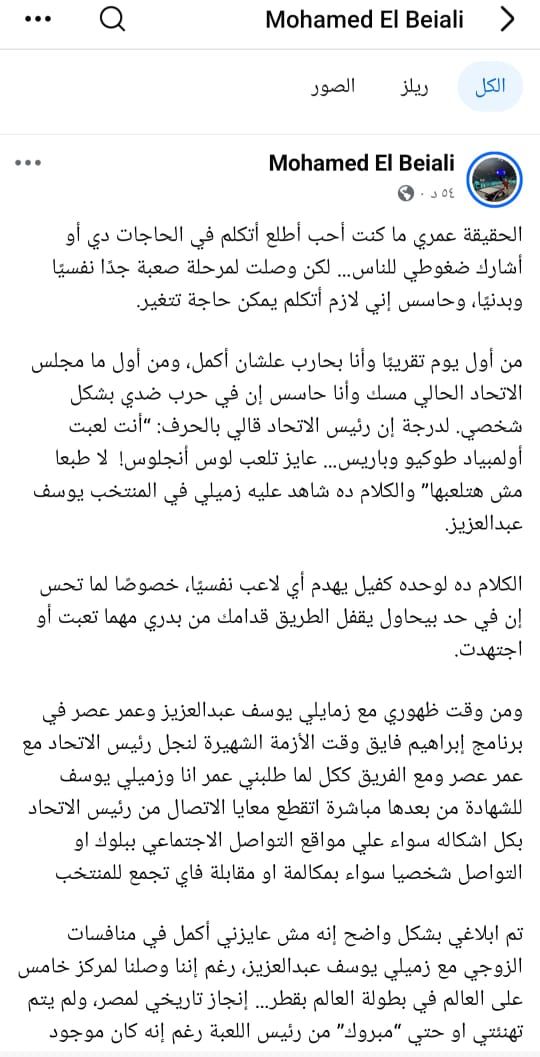Select the الكل tab

point(491,86)
